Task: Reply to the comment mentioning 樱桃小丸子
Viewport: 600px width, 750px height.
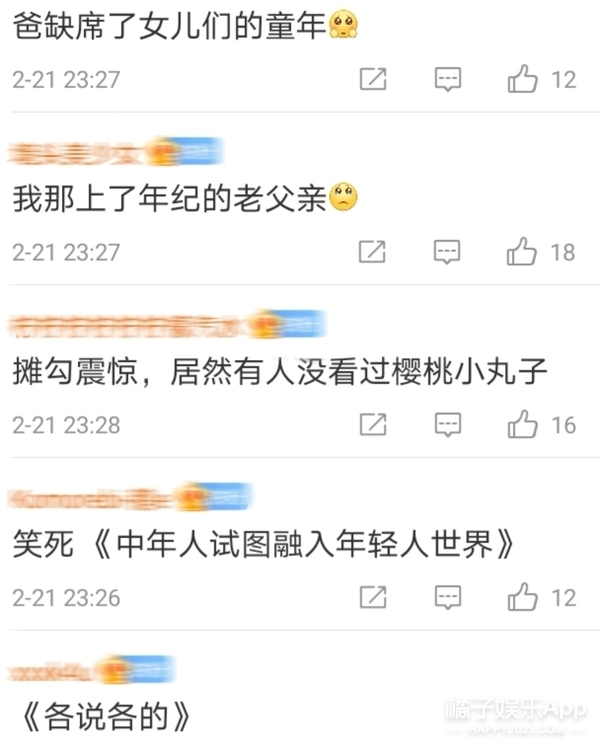Action: click(x=447, y=425)
